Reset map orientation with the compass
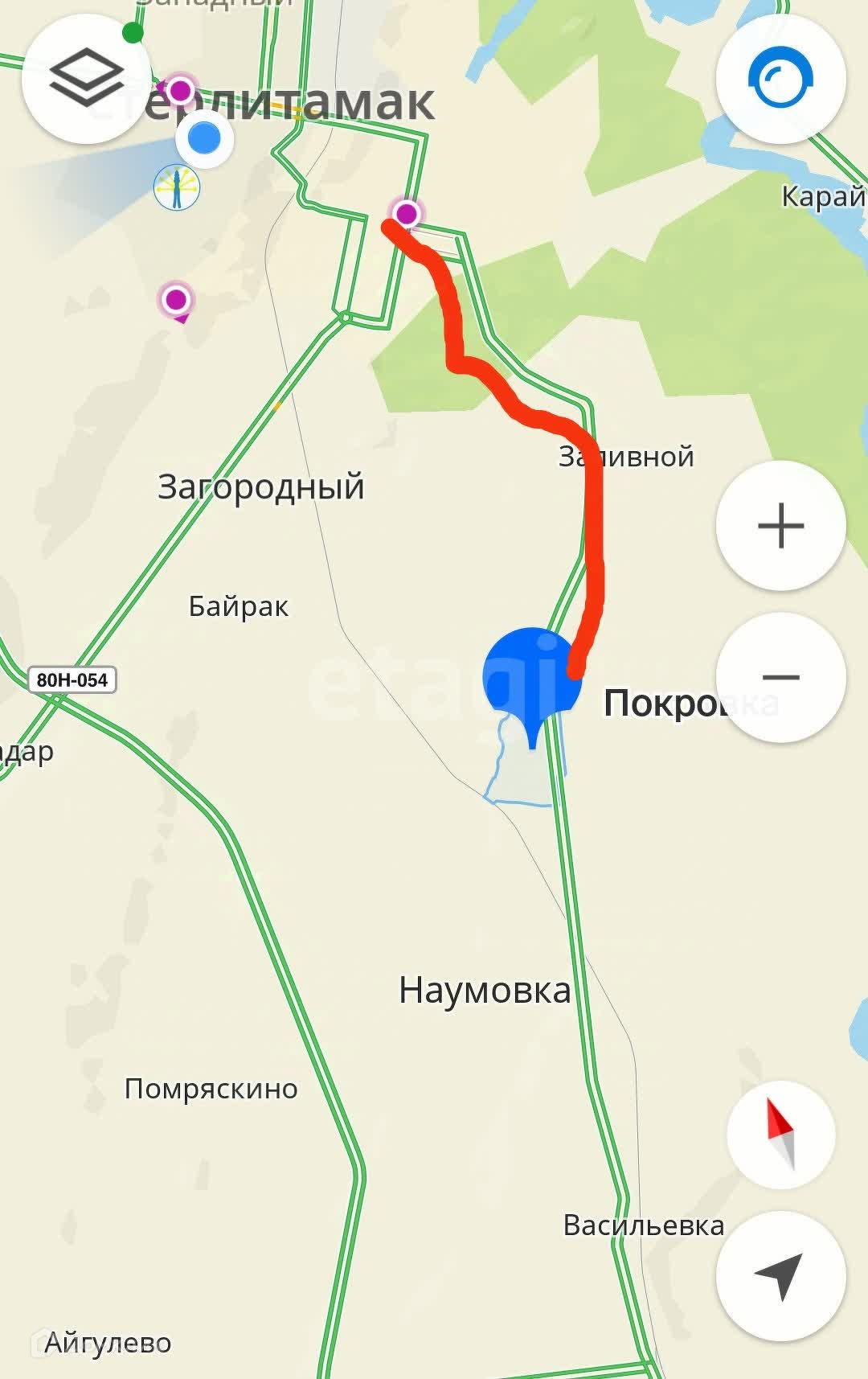Image resolution: width=868 pixels, height=1379 pixels. [780, 1135]
